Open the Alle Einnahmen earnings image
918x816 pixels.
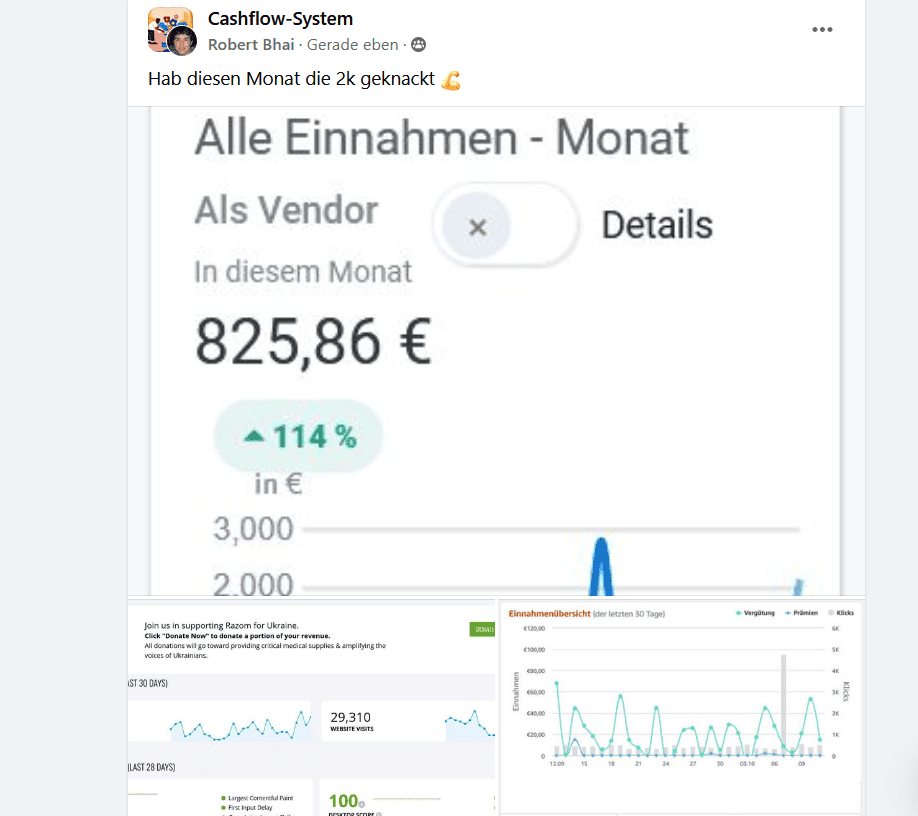[x=495, y=350]
